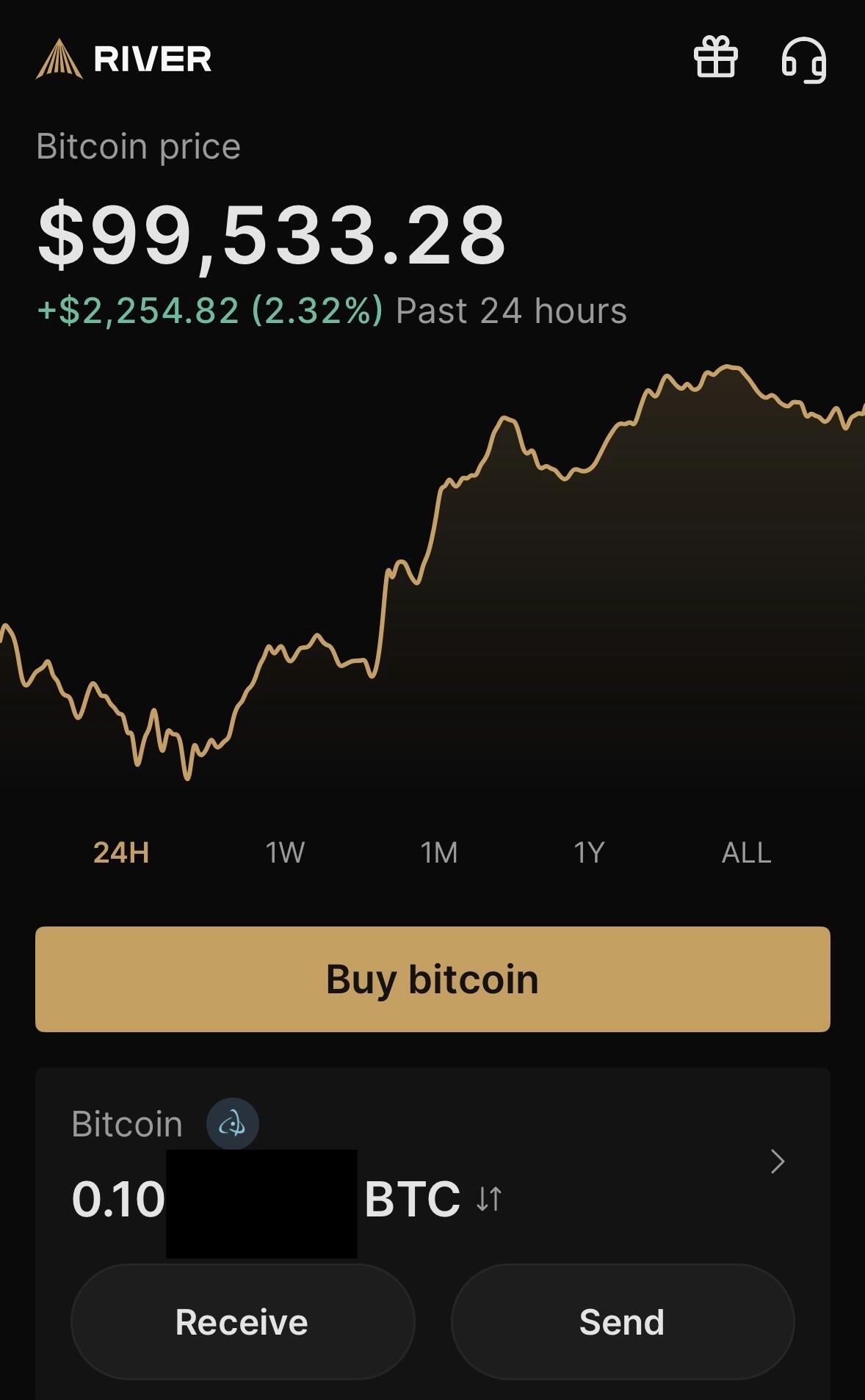Tap the Receive button

click(242, 1321)
